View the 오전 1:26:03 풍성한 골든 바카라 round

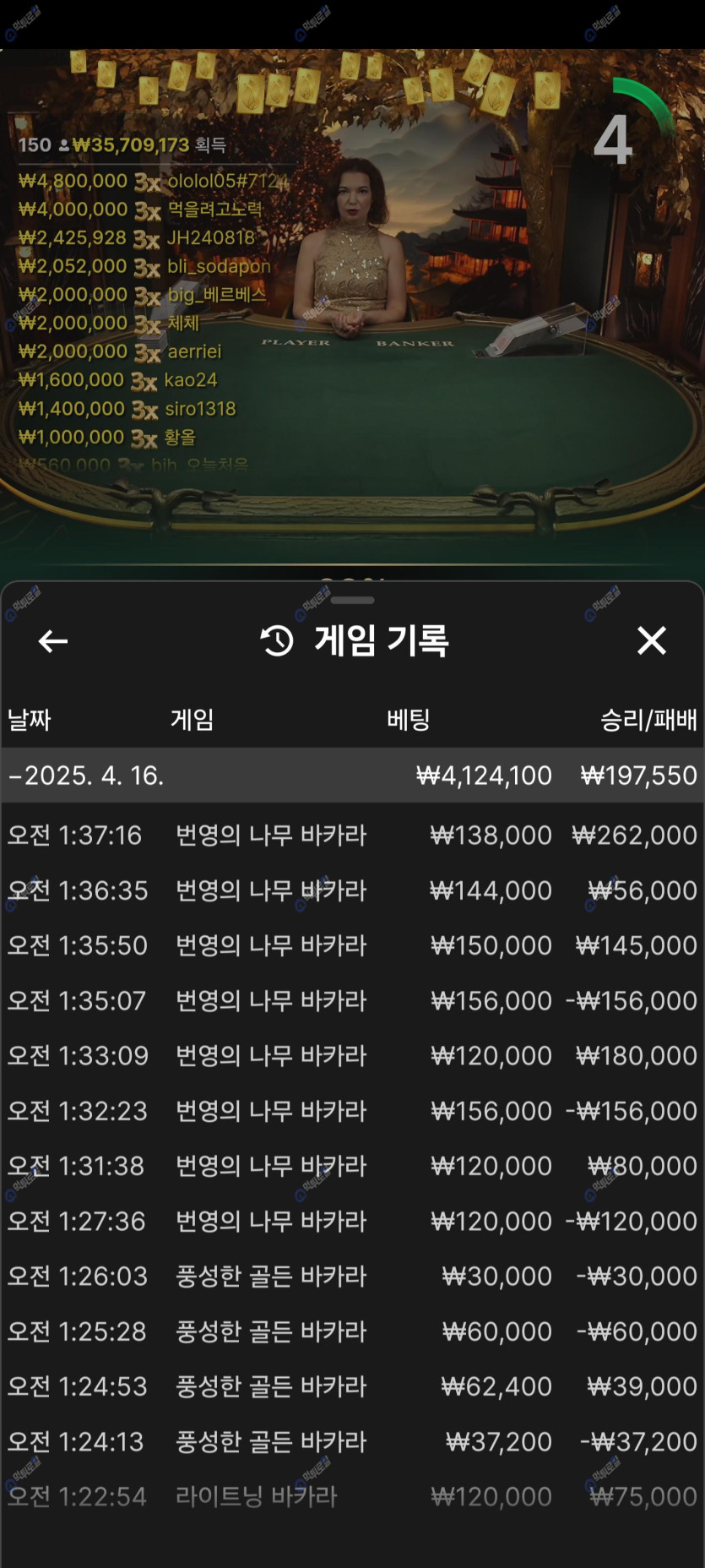pos(352,1276)
